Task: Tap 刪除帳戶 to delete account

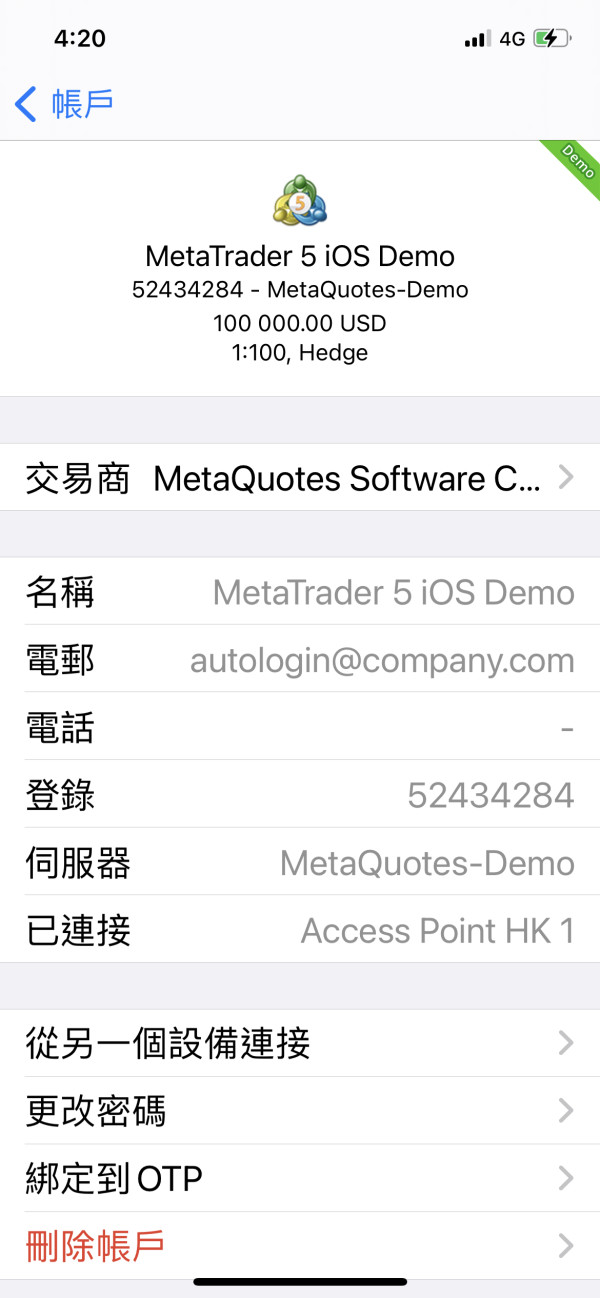Action: click(x=300, y=1246)
